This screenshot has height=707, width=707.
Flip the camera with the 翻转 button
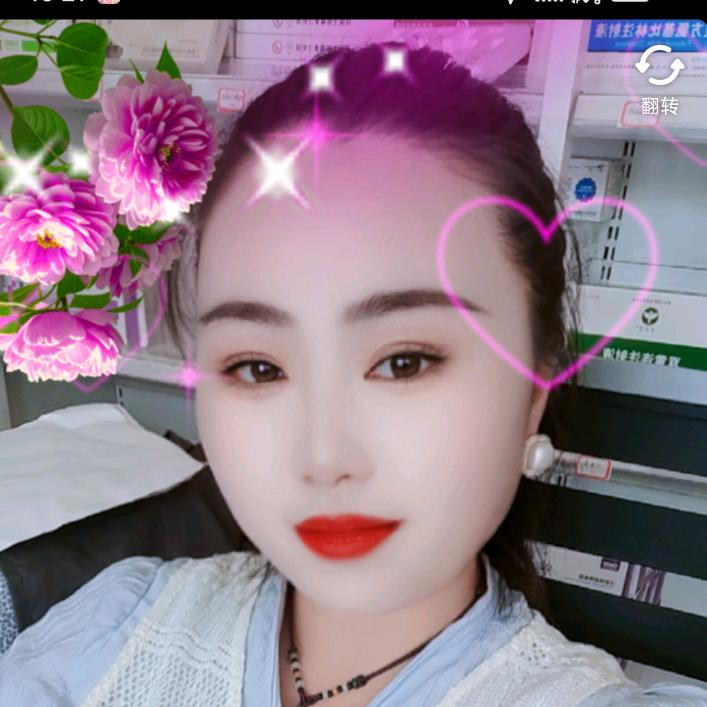tap(660, 76)
